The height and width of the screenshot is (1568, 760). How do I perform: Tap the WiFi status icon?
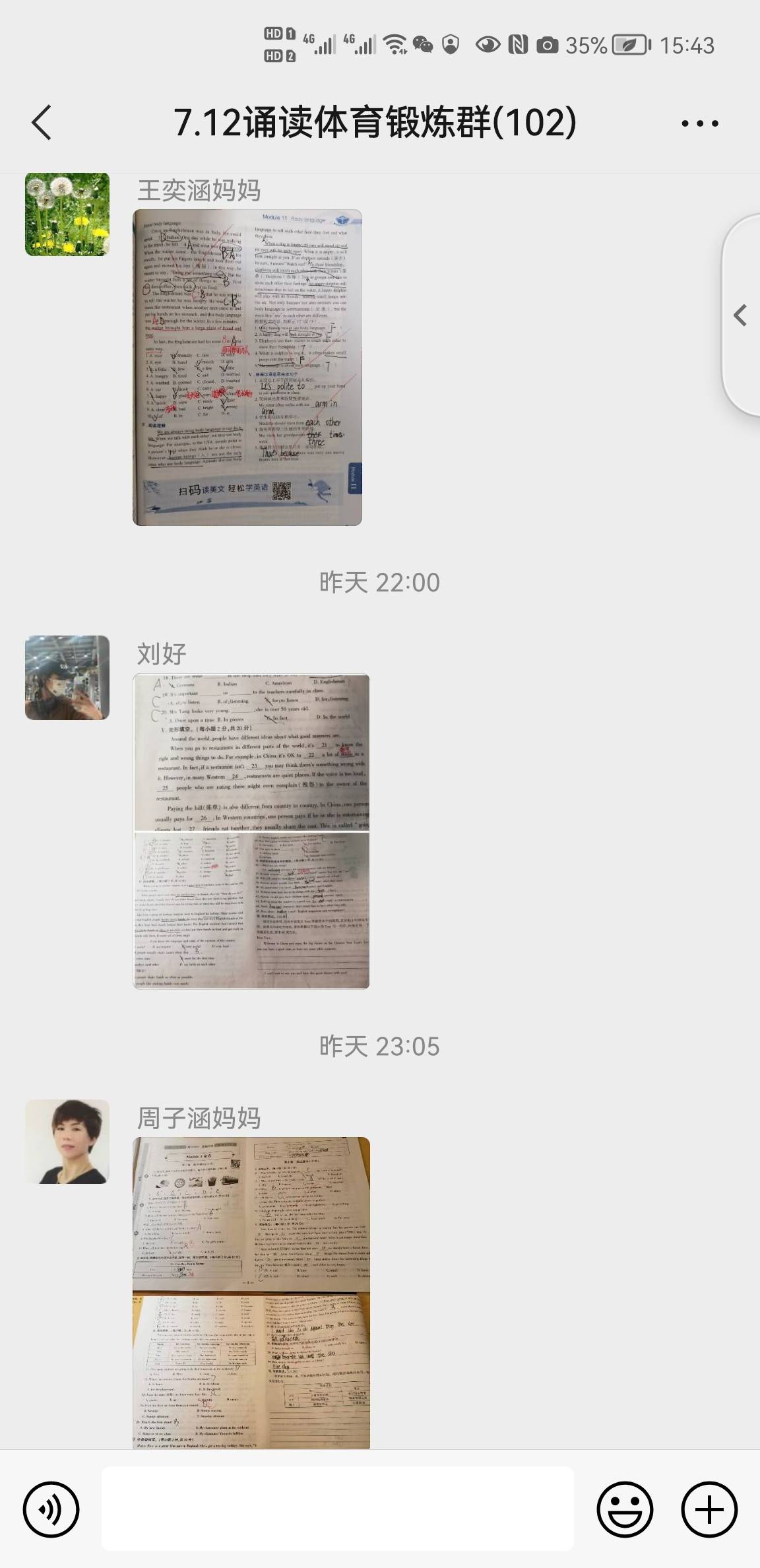tap(396, 45)
